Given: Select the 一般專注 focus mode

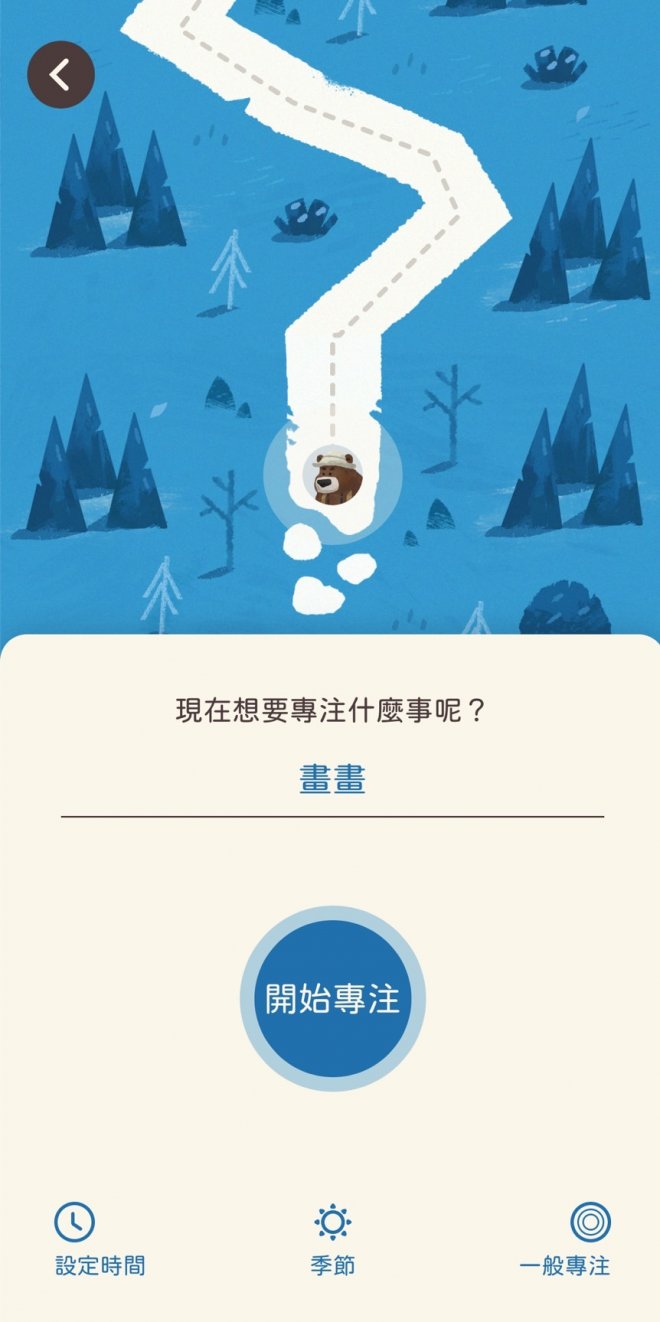Looking at the screenshot, I should (566, 1239).
